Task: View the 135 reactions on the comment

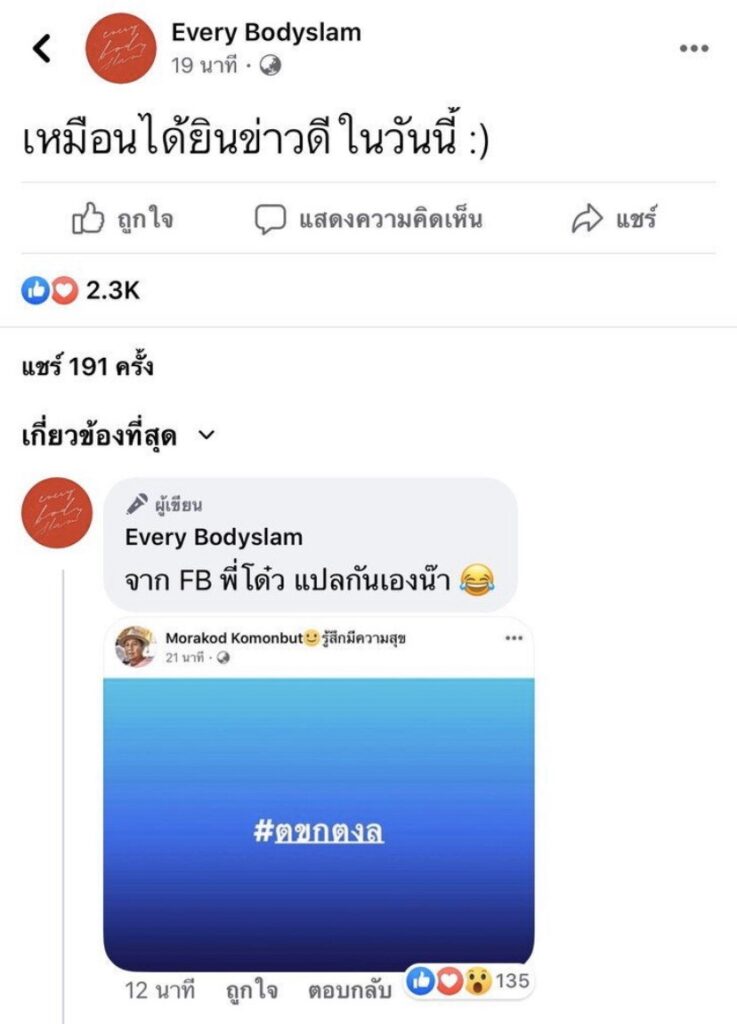Action: [x=468, y=982]
